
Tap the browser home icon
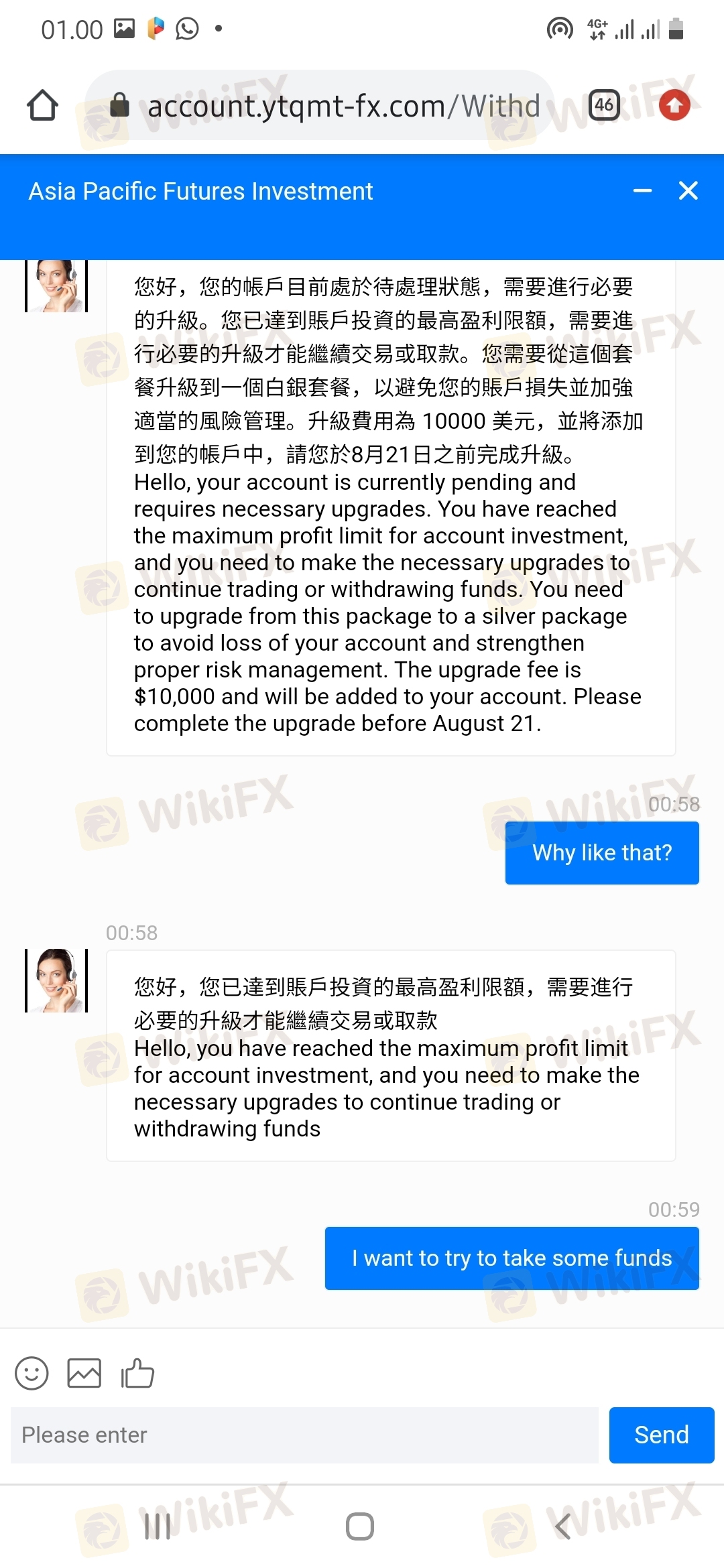(x=42, y=105)
